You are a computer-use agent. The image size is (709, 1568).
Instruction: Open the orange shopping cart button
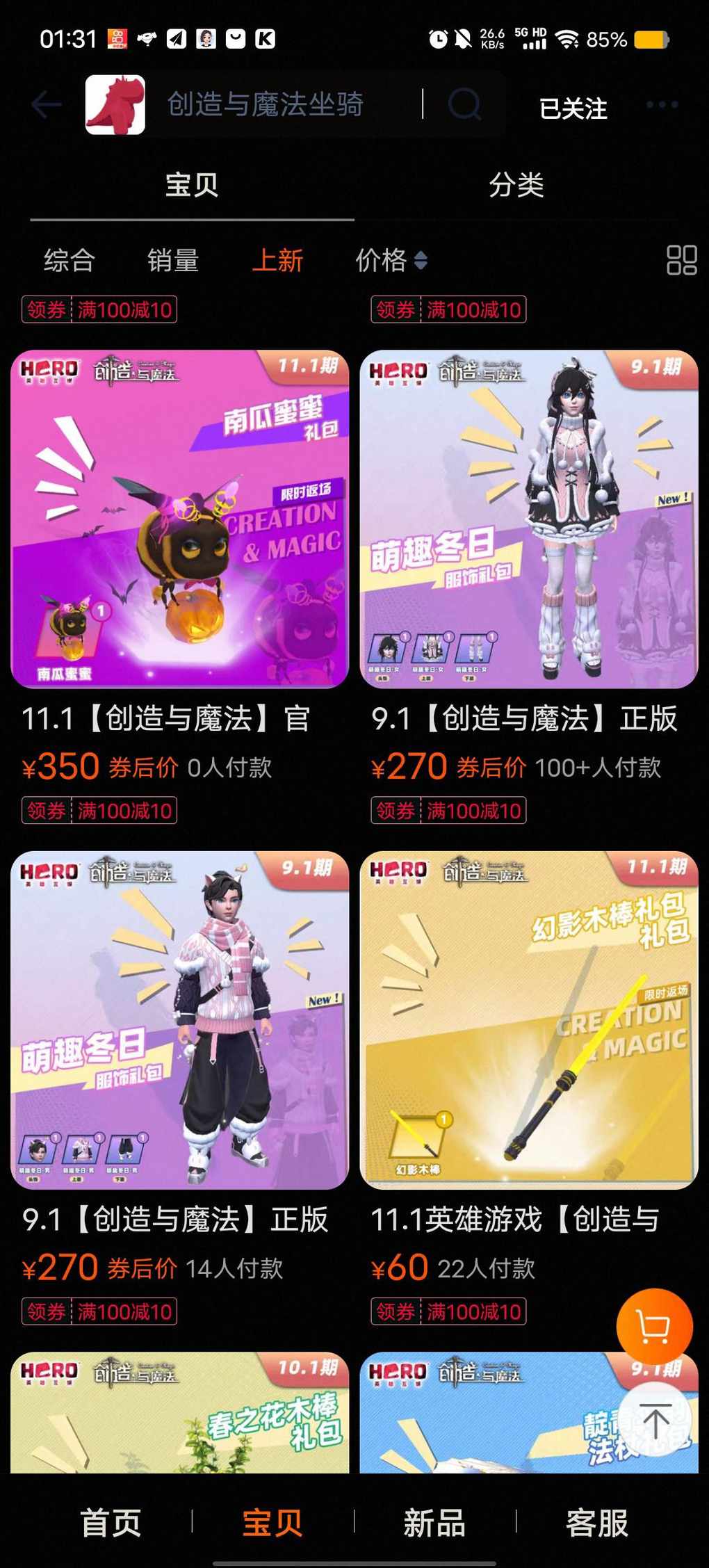click(654, 1327)
